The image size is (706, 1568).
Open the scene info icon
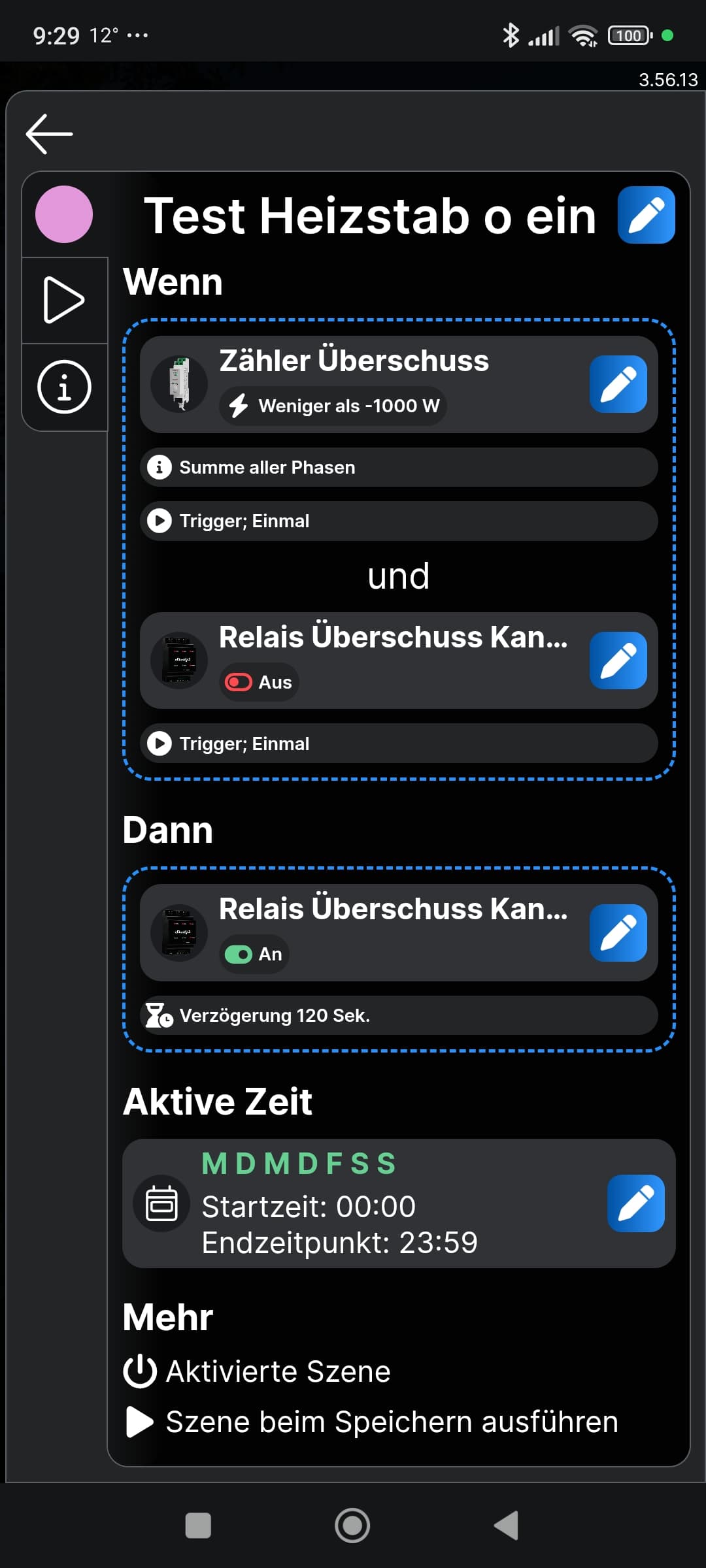(x=64, y=387)
